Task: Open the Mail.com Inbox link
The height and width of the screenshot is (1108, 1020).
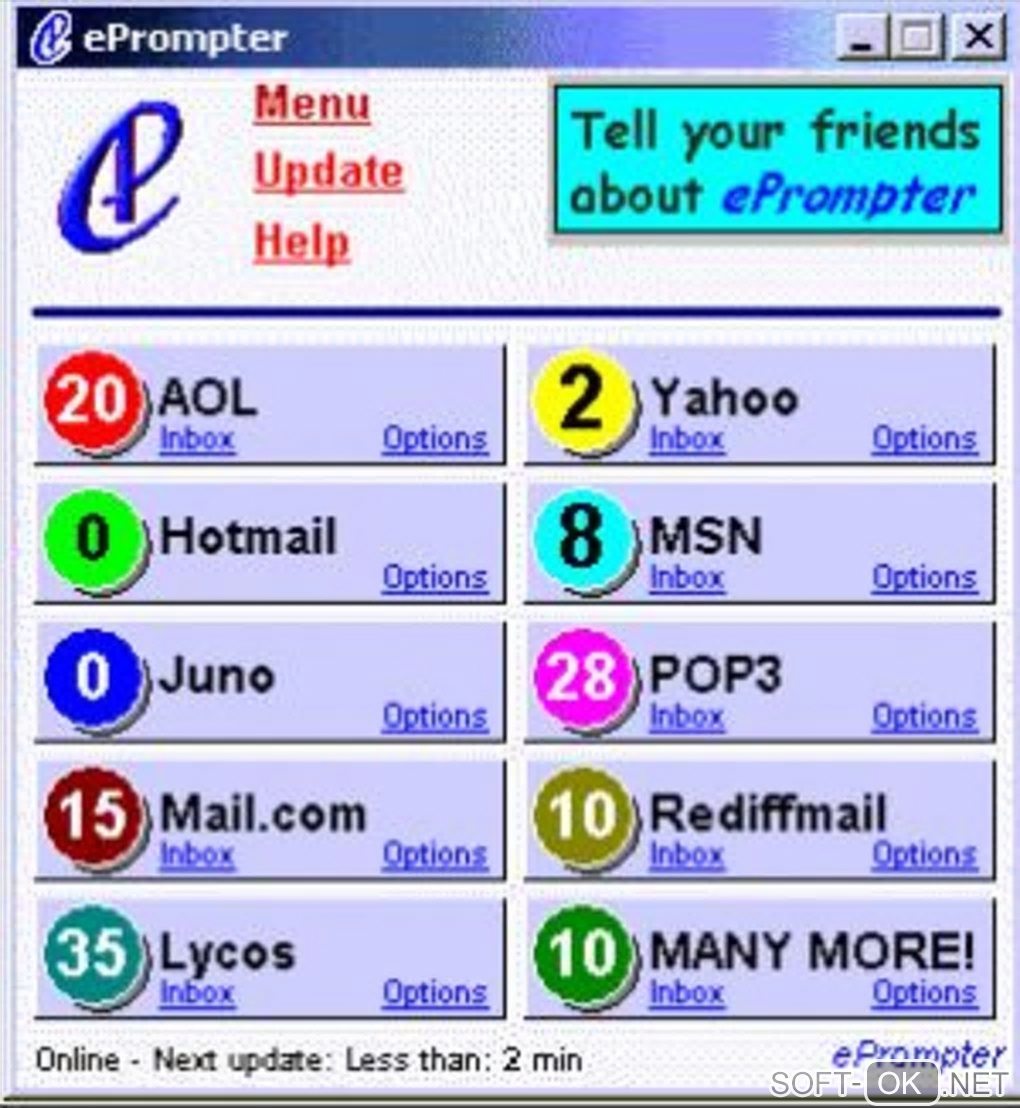Action: click(x=197, y=855)
